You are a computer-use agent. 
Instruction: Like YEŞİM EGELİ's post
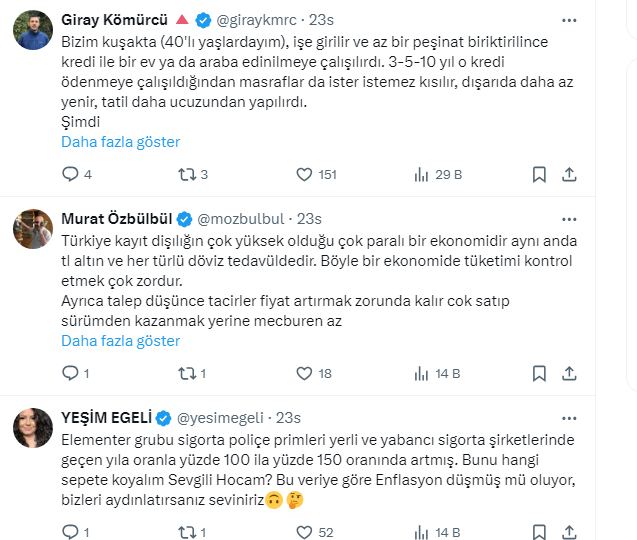(306, 533)
